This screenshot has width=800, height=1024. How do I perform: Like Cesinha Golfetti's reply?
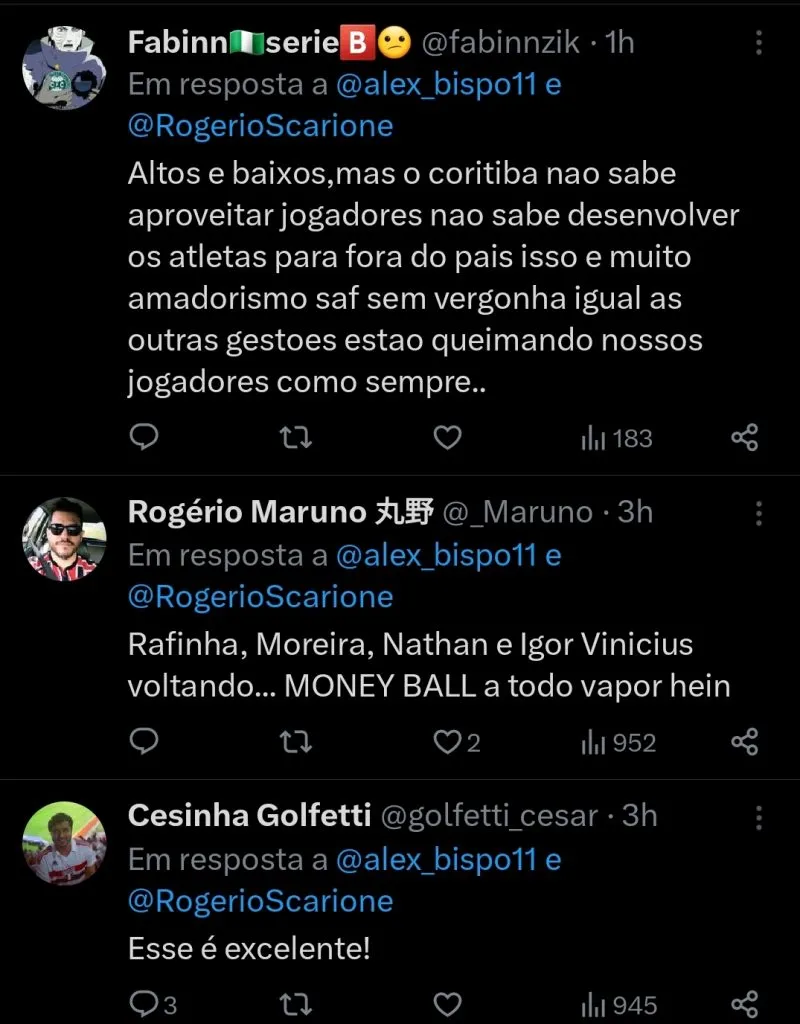447,1005
